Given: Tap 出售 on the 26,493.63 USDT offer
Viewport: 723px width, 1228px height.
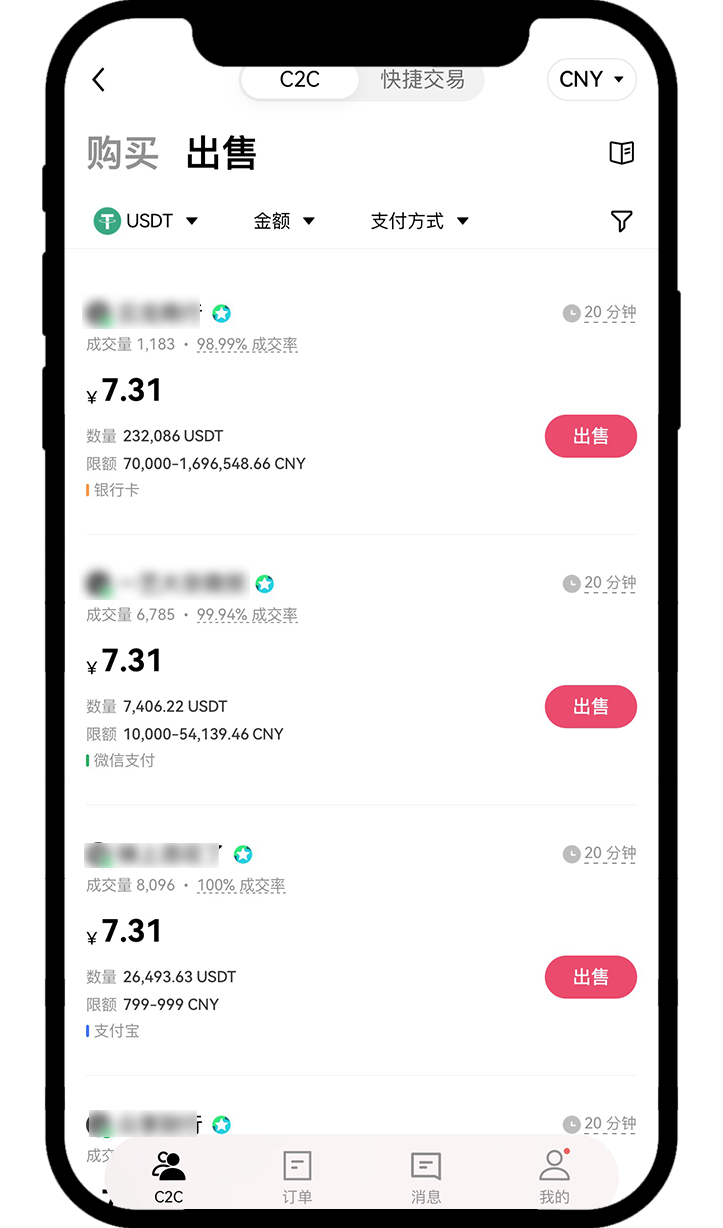Looking at the screenshot, I should (590, 977).
